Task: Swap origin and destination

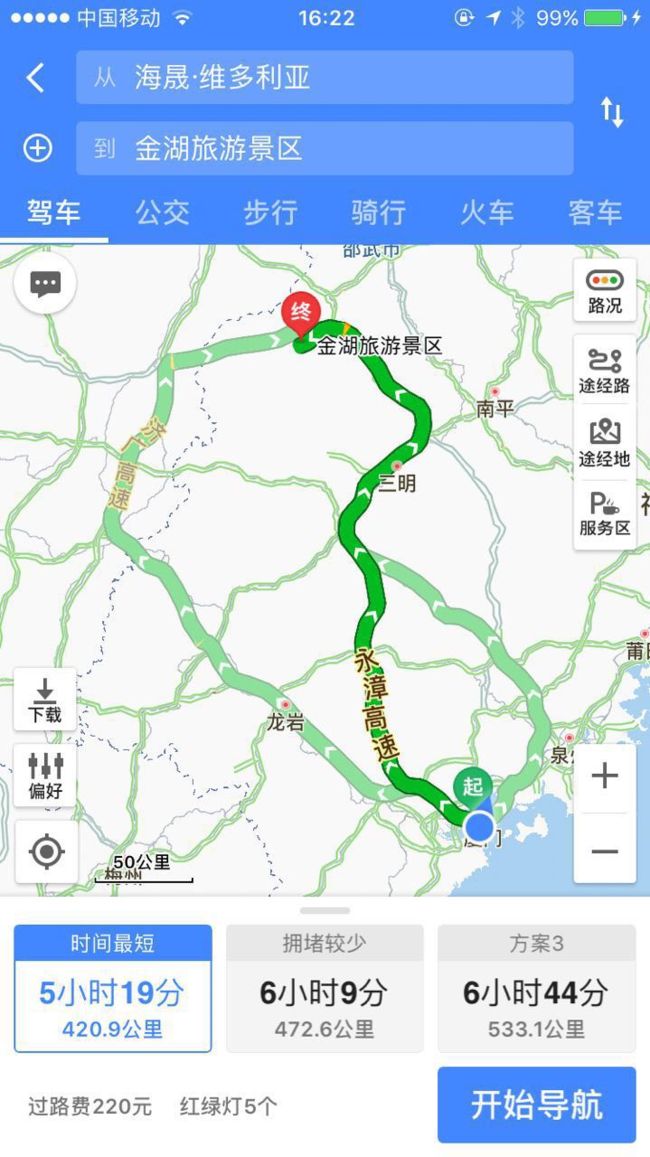Action: [612, 112]
